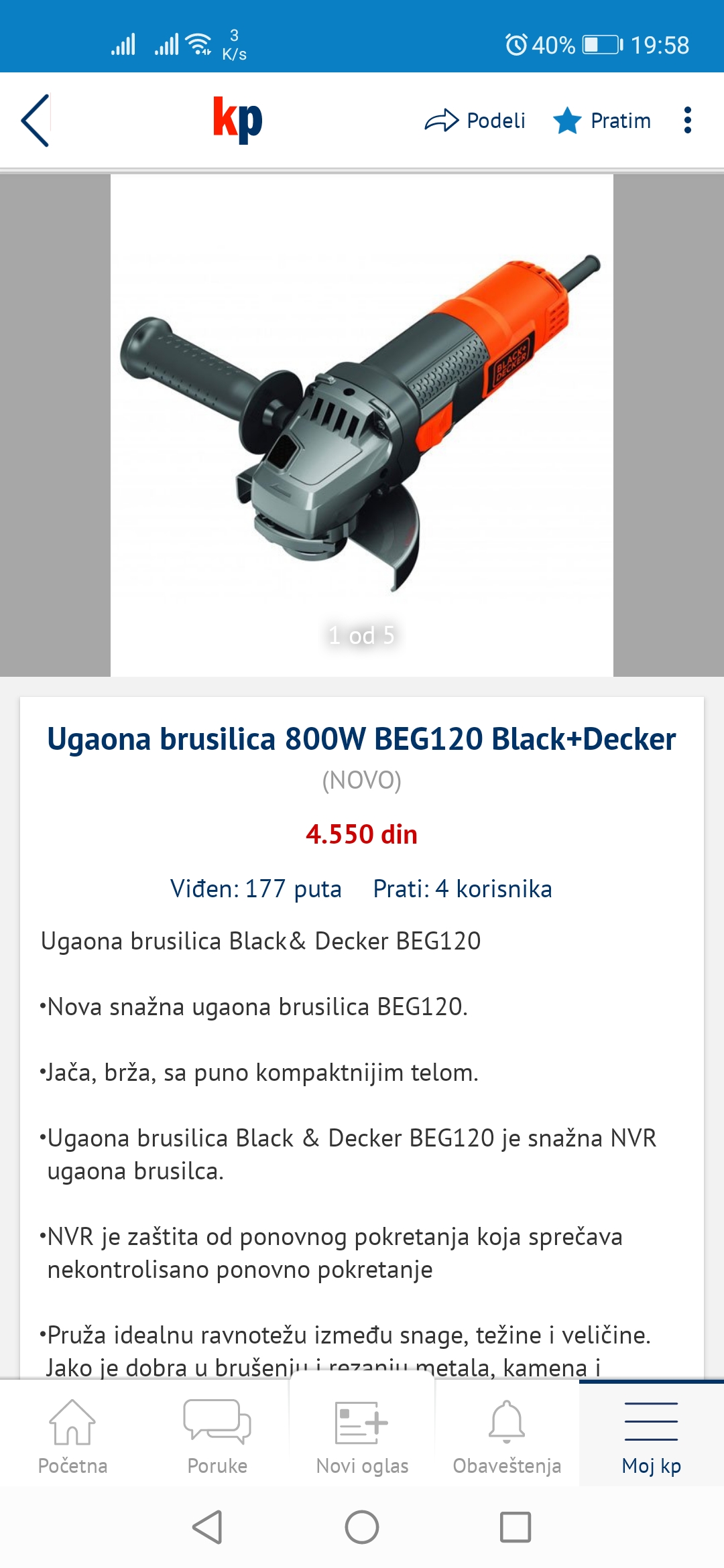The image size is (724, 1568).
Task: Go back using the top-left arrow
Action: point(36,121)
